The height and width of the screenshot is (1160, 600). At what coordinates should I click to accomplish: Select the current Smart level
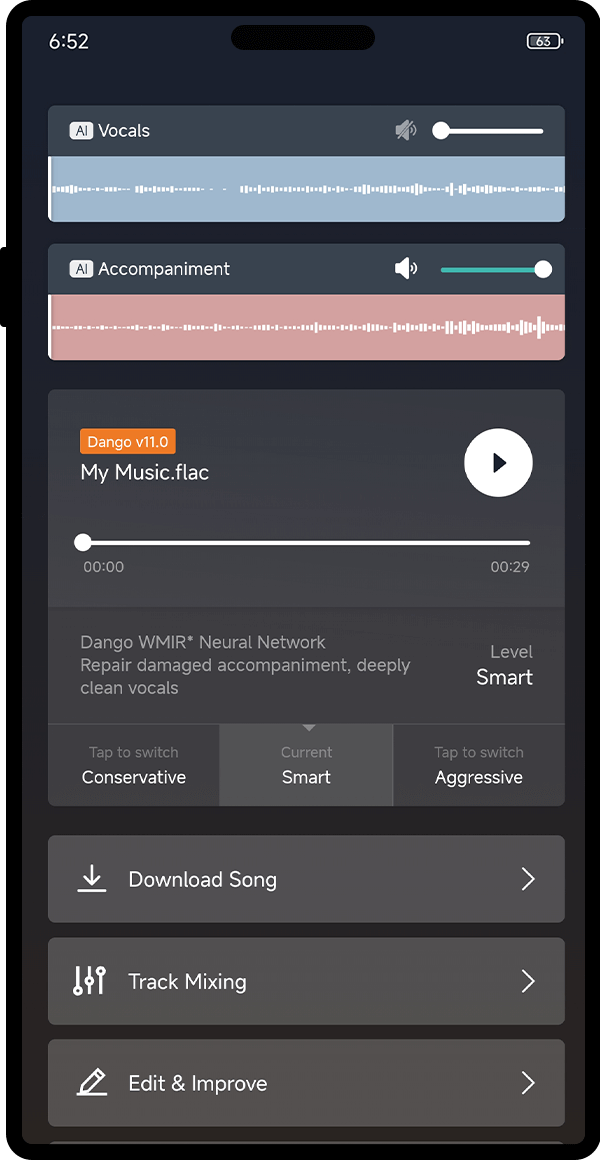pyautogui.click(x=306, y=766)
